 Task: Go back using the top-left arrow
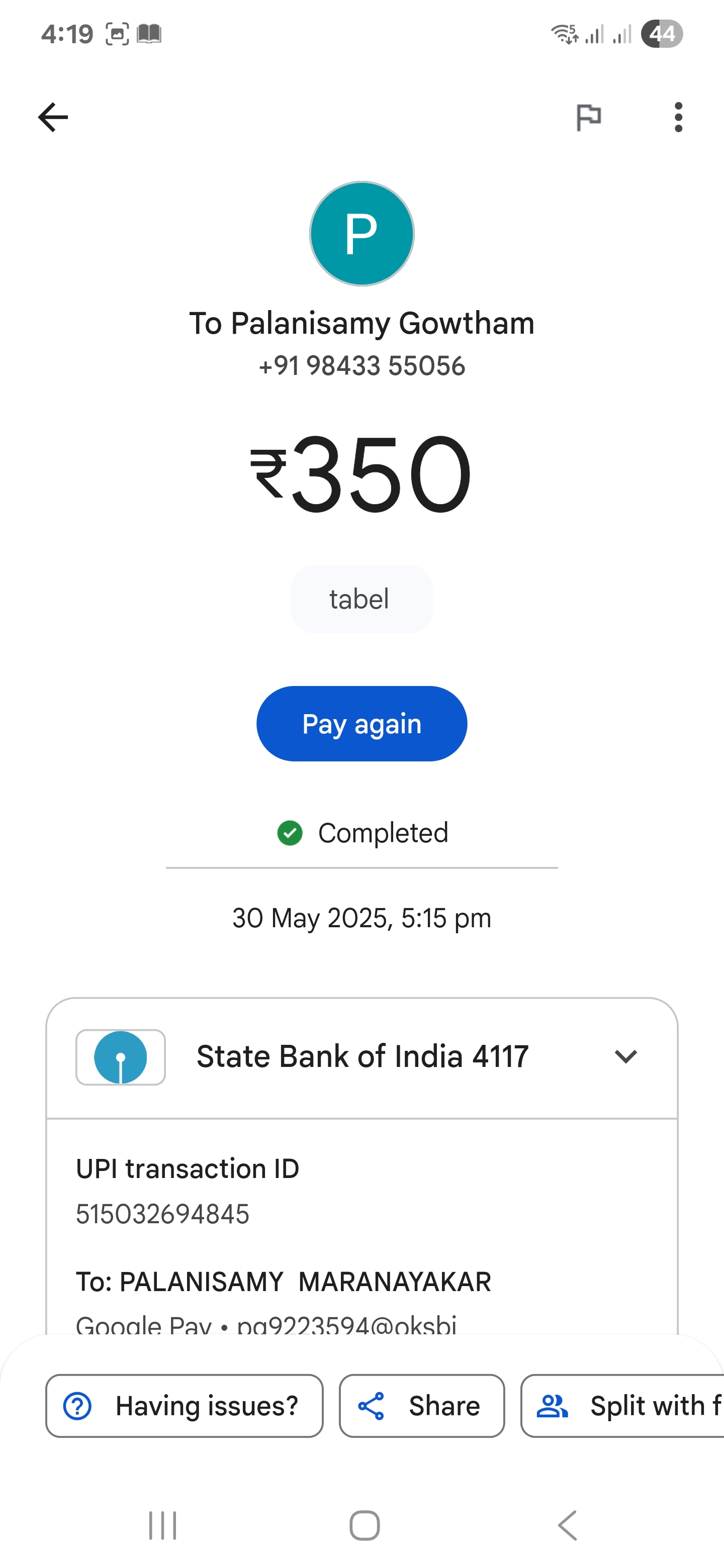tap(53, 117)
